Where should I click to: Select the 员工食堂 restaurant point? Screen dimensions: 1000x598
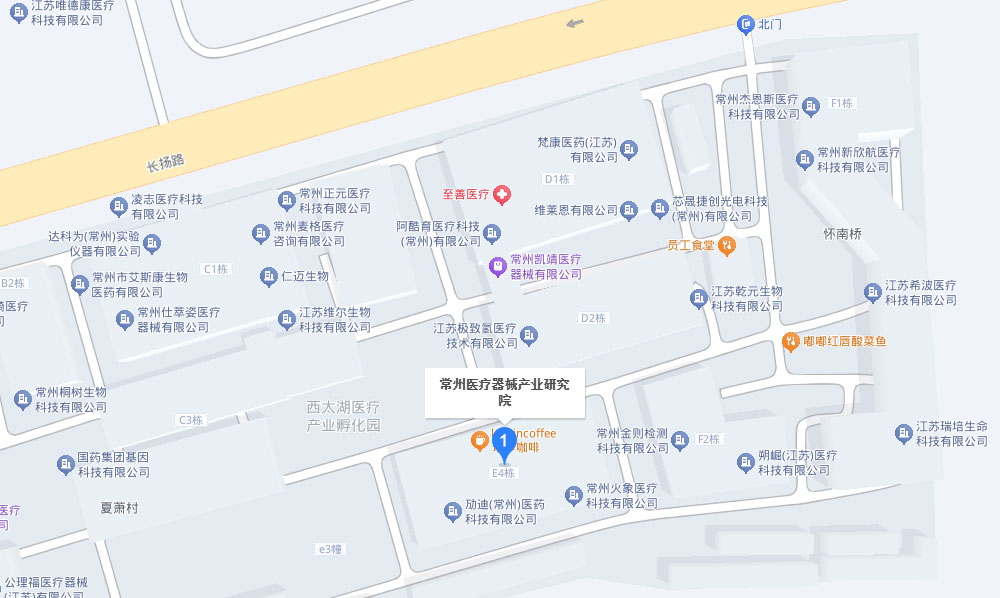[728, 245]
